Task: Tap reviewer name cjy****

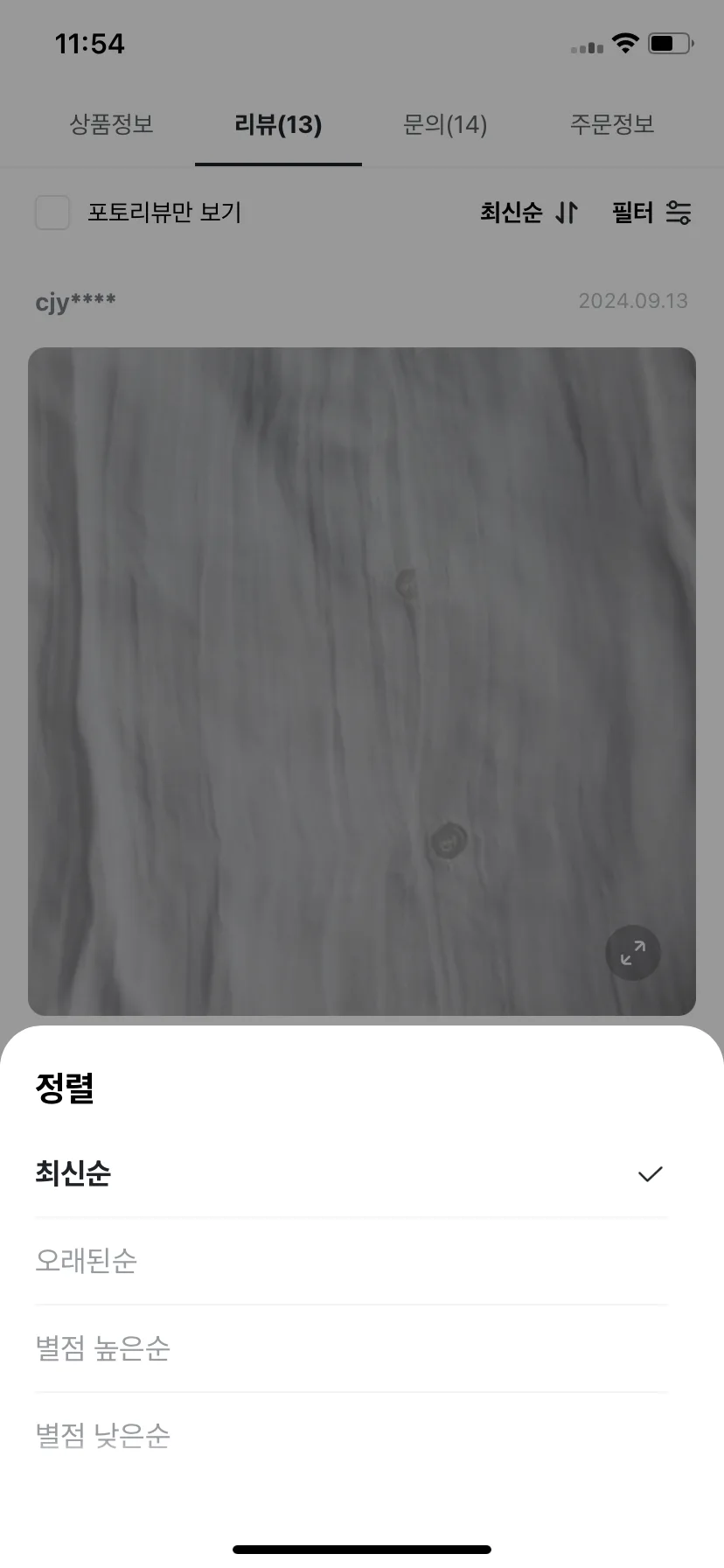Action: 76,301
